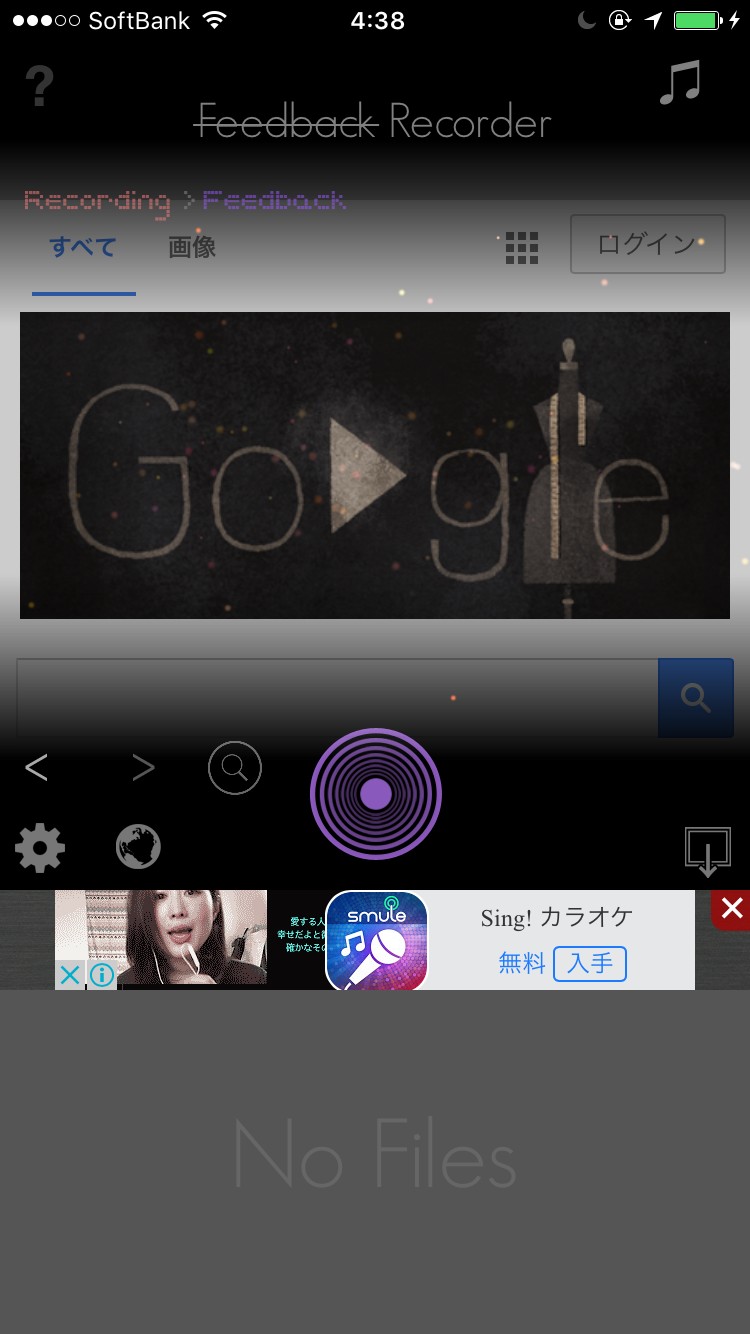The image size is (750, 1334).
Task: Open the circled search icon
Action: click(x=235, y=768)
